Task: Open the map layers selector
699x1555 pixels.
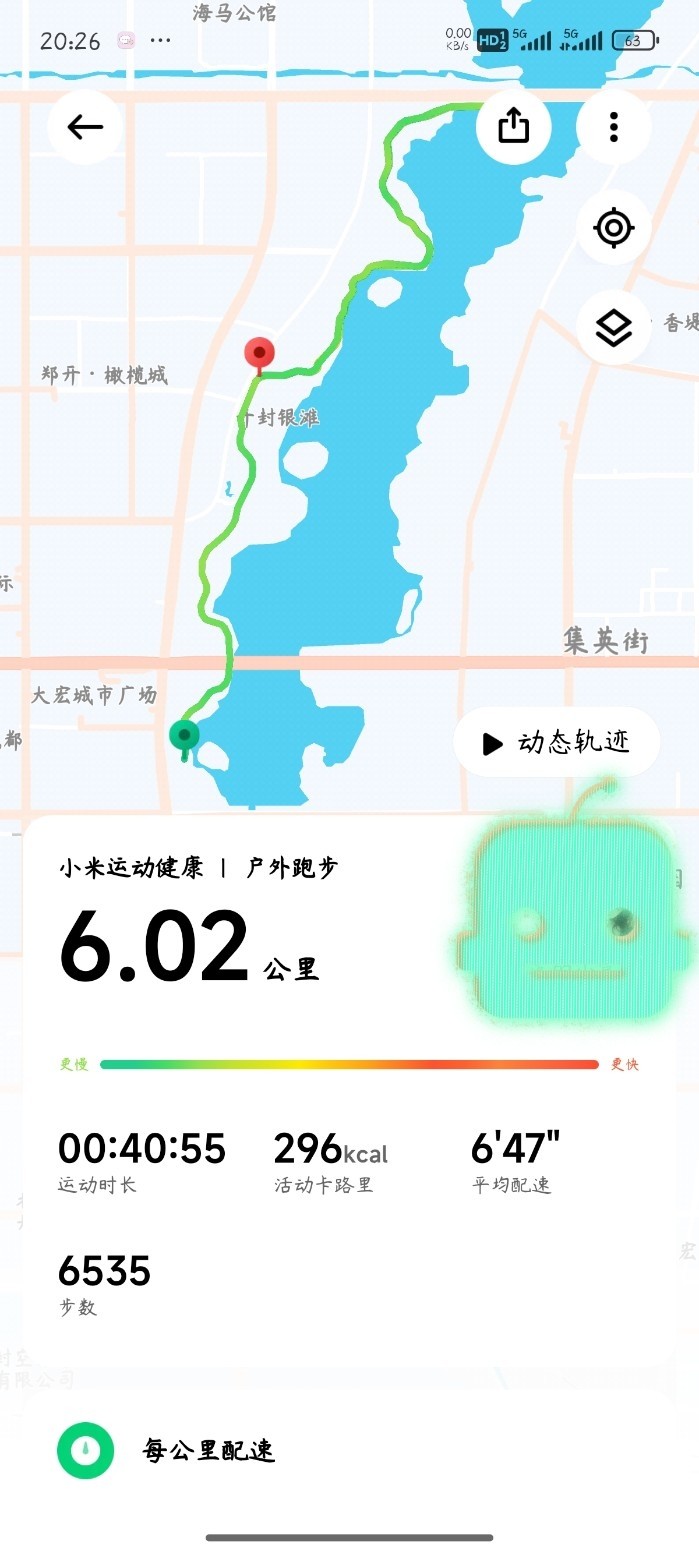Action: [614, 327]
